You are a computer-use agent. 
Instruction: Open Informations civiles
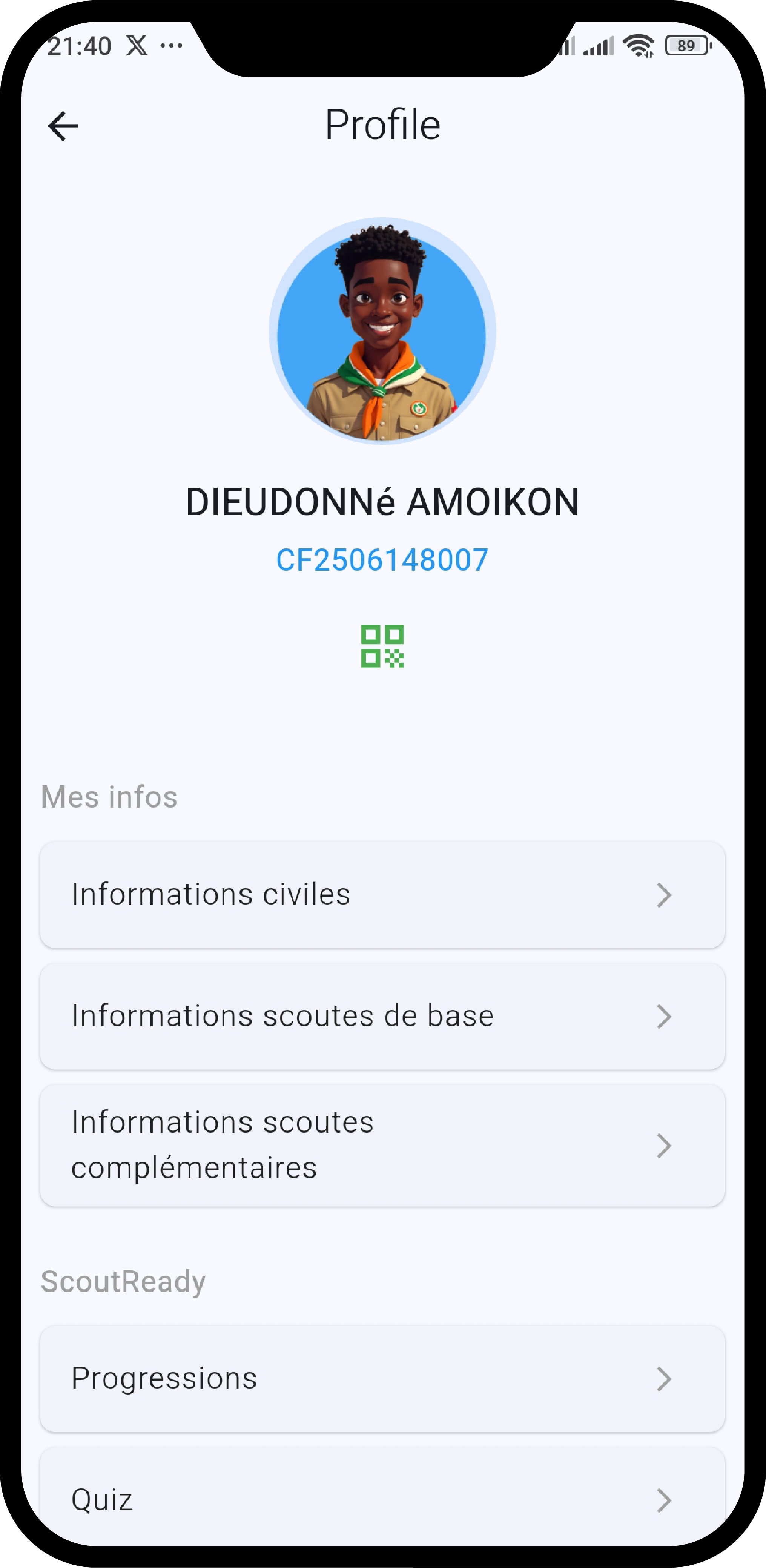coord(382,895)
